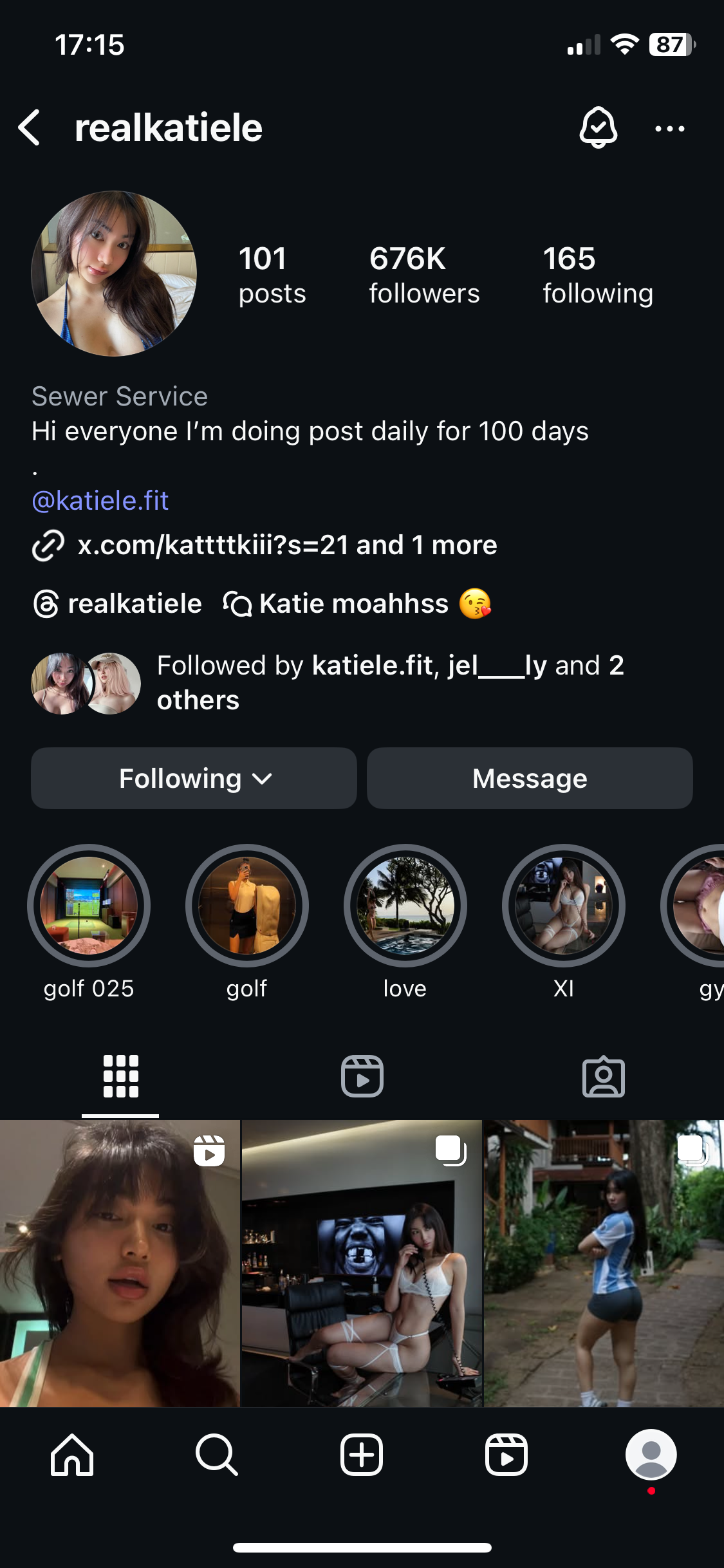Open the three-dot overflow menu
Viewport: 724px width, 1568px height.
click(669, 129)
